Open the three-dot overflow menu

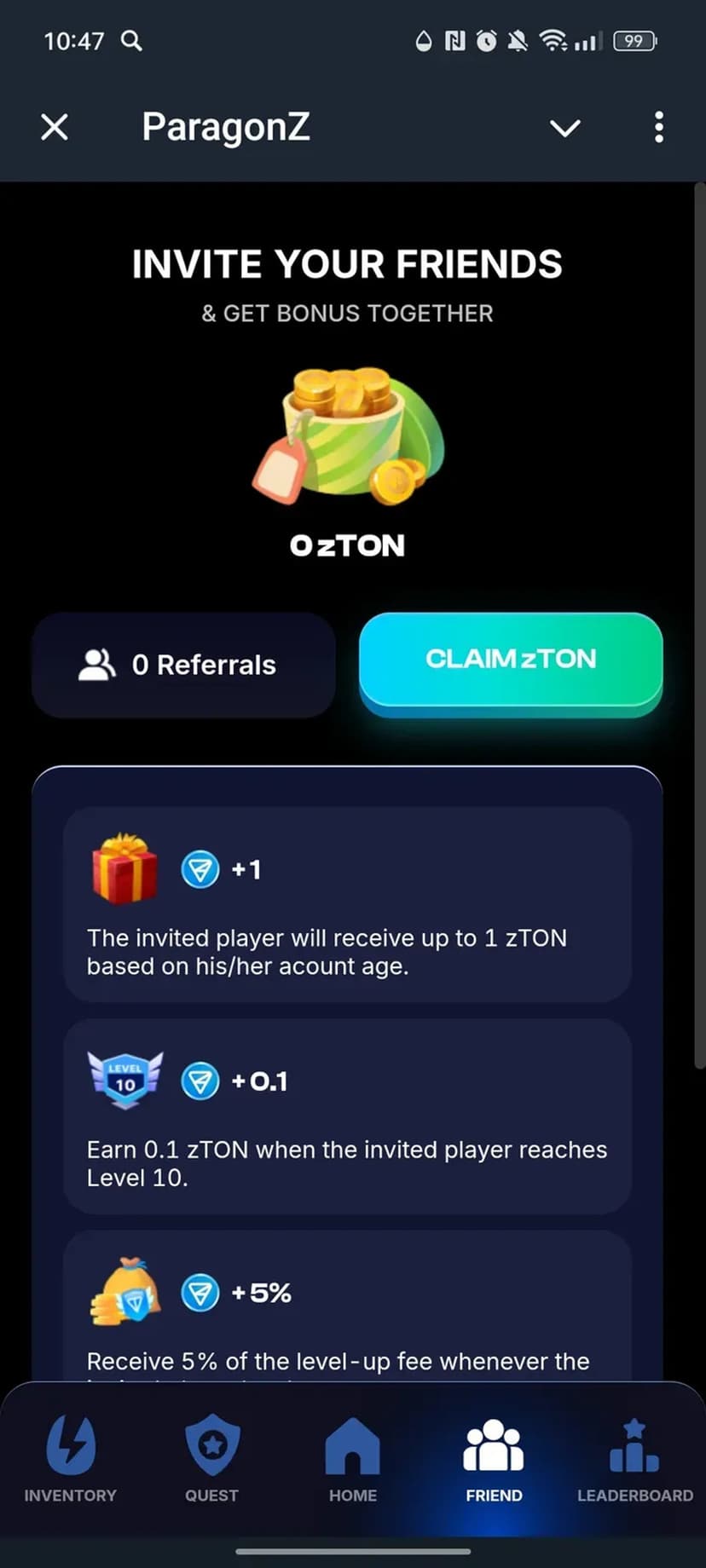[658, 128]
